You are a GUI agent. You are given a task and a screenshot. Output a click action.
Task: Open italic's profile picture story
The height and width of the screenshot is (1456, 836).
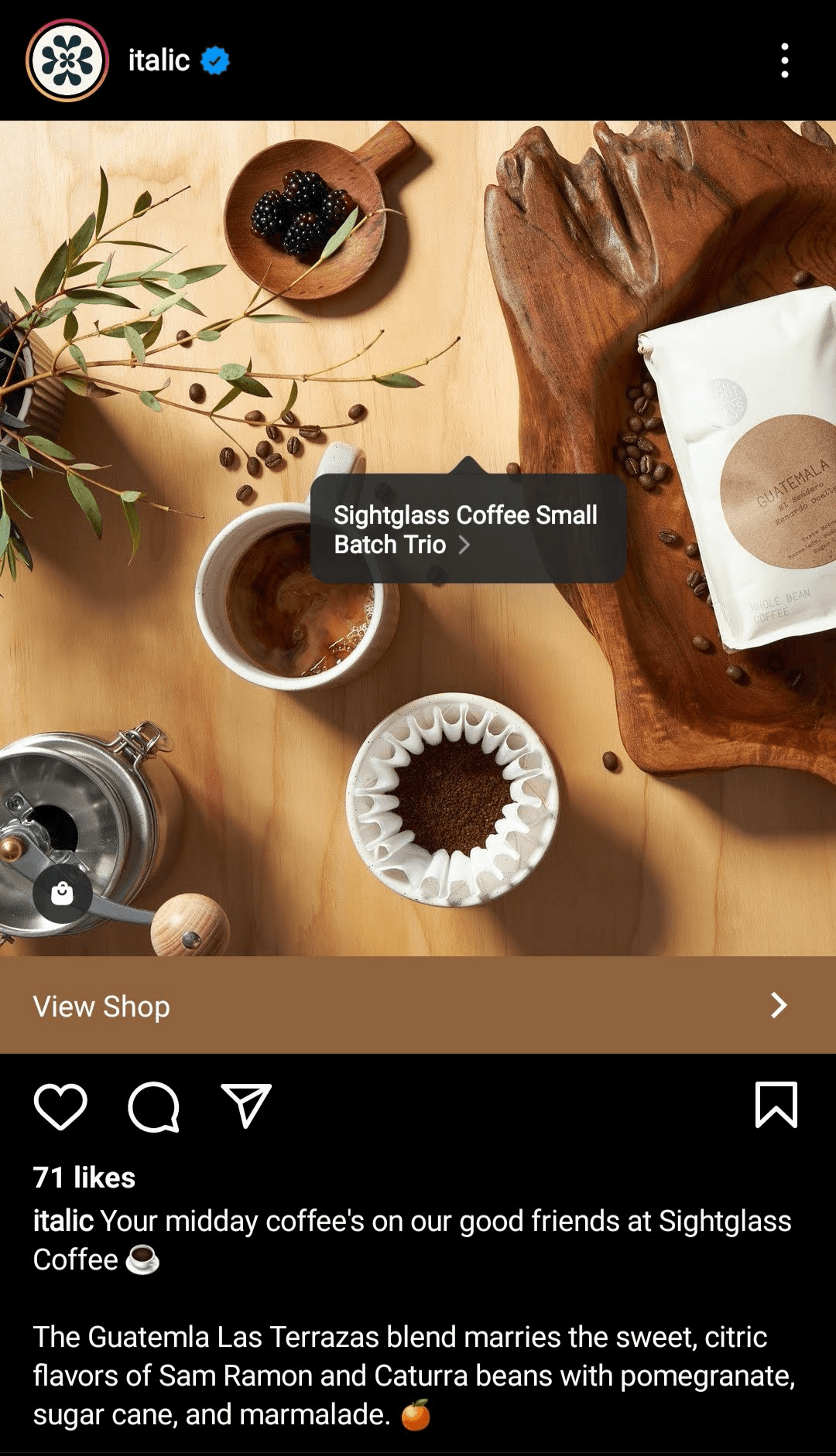(x=67, y=60)
